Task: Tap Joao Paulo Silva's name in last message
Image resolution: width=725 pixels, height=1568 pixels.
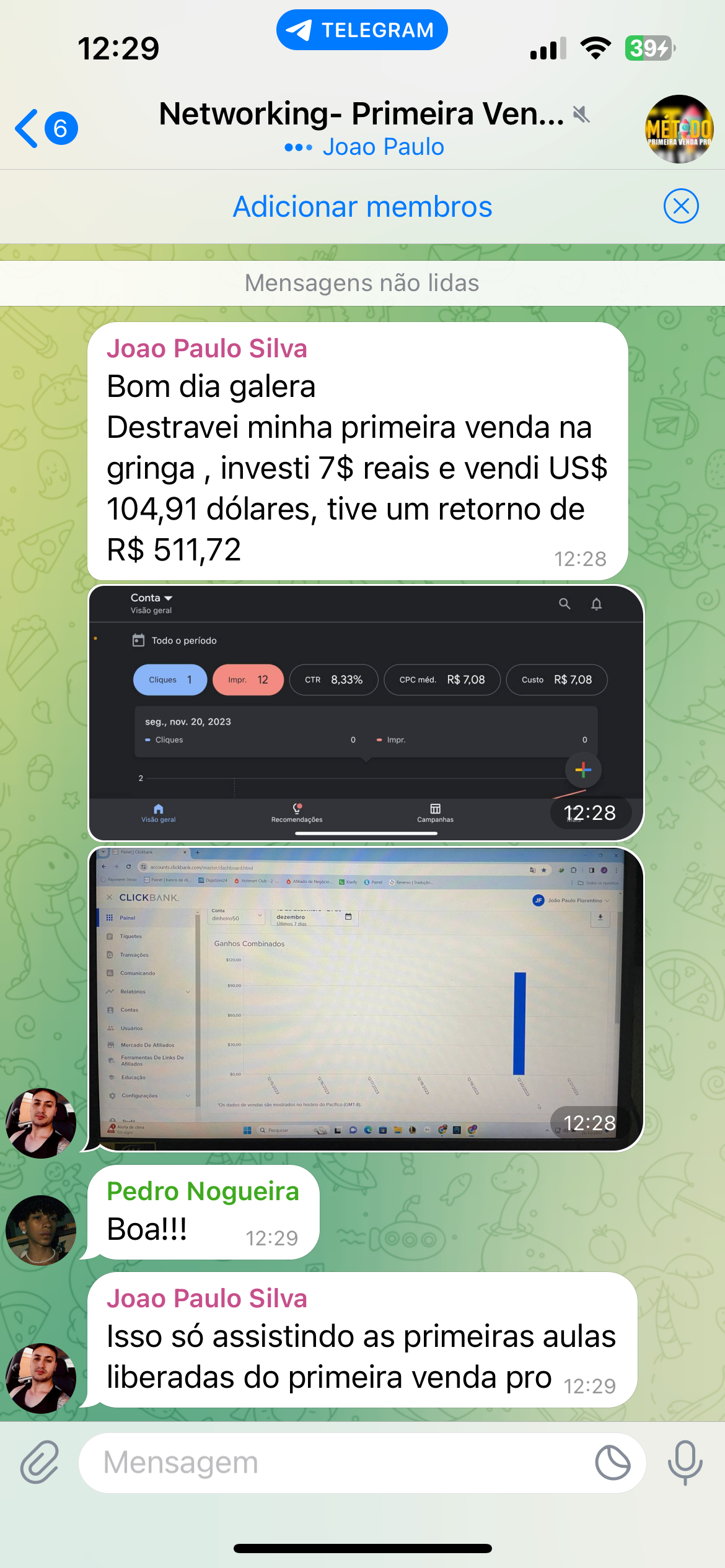Action: pyautogui.click(x=206, y=1298)
